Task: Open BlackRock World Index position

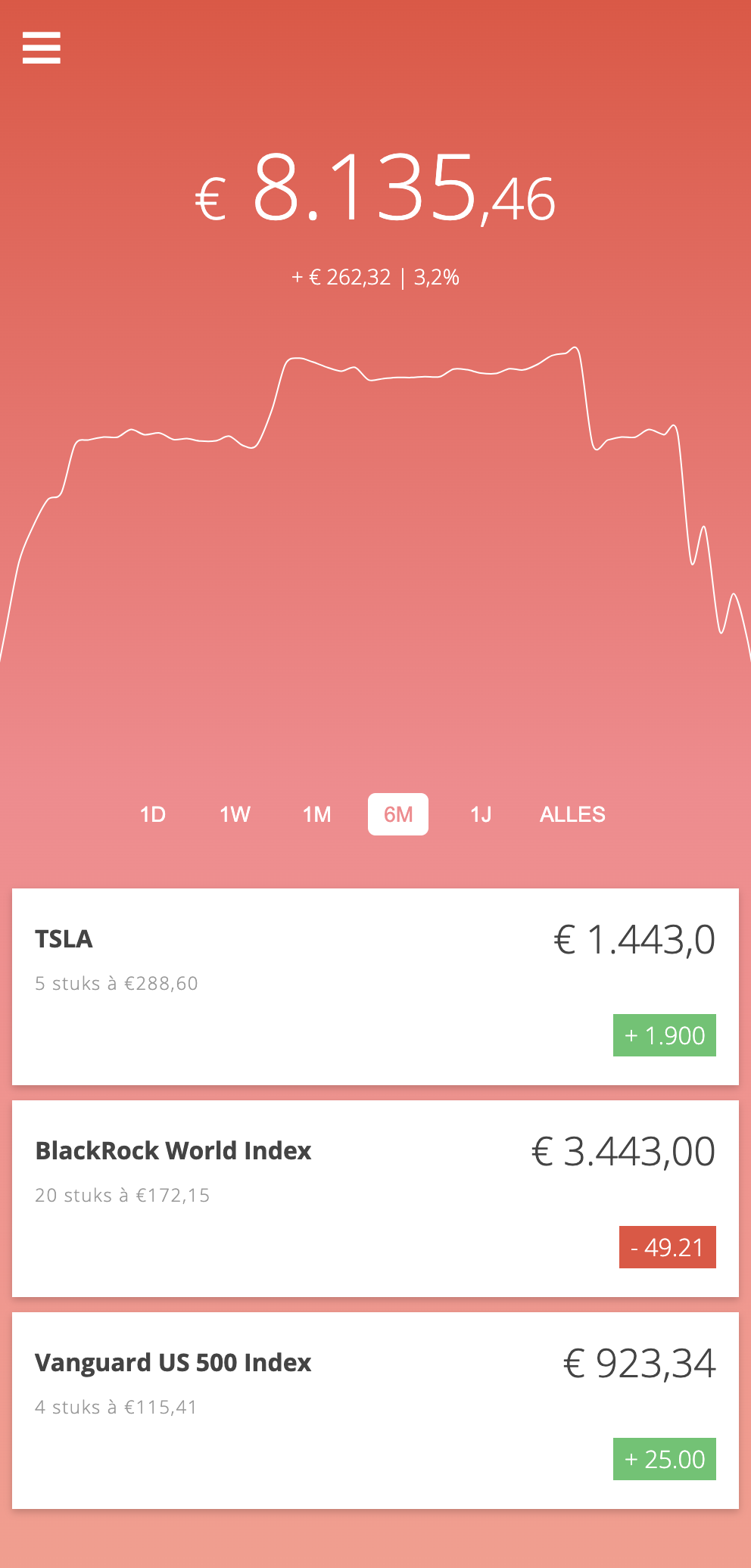Action: coord(375,1199)
